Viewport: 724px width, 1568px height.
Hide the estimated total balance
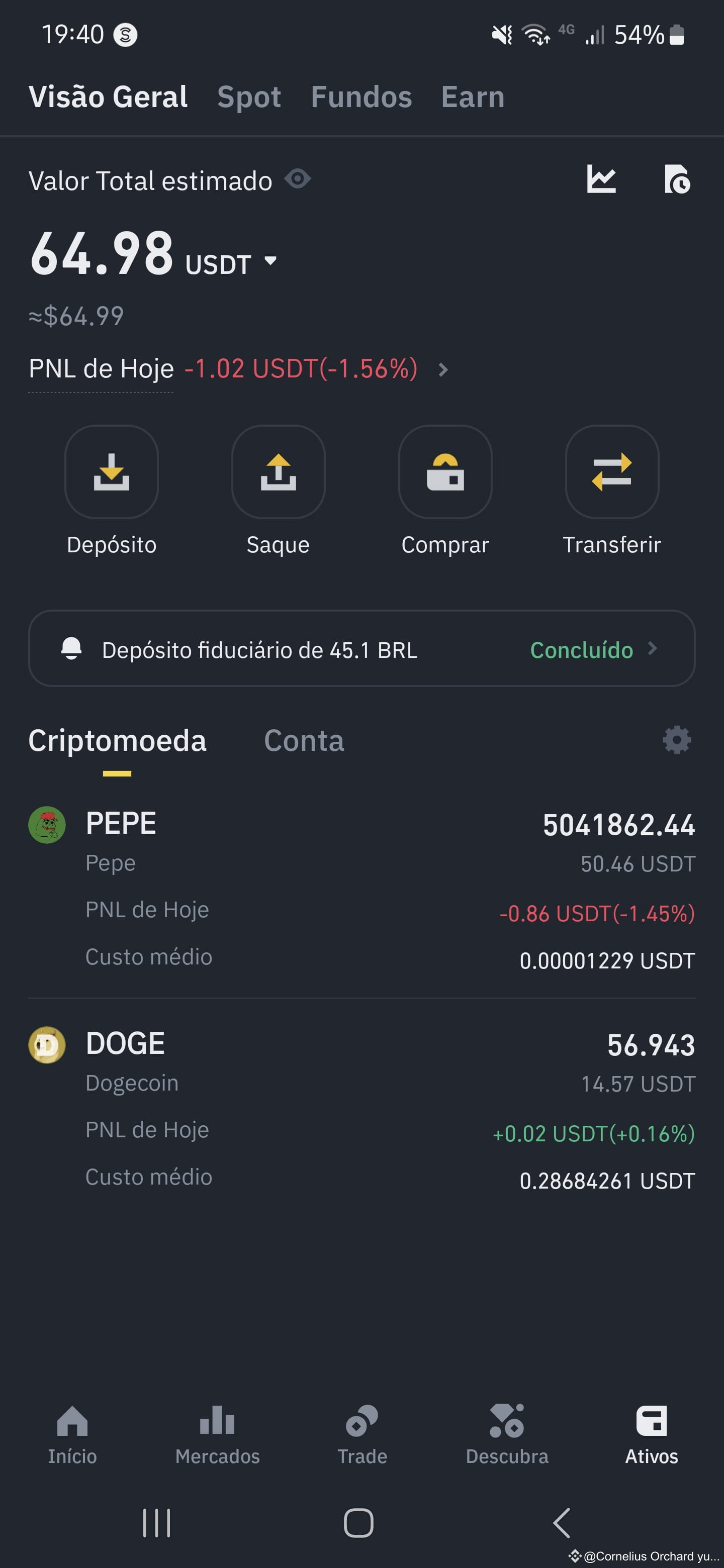click(x=298, y=179)
